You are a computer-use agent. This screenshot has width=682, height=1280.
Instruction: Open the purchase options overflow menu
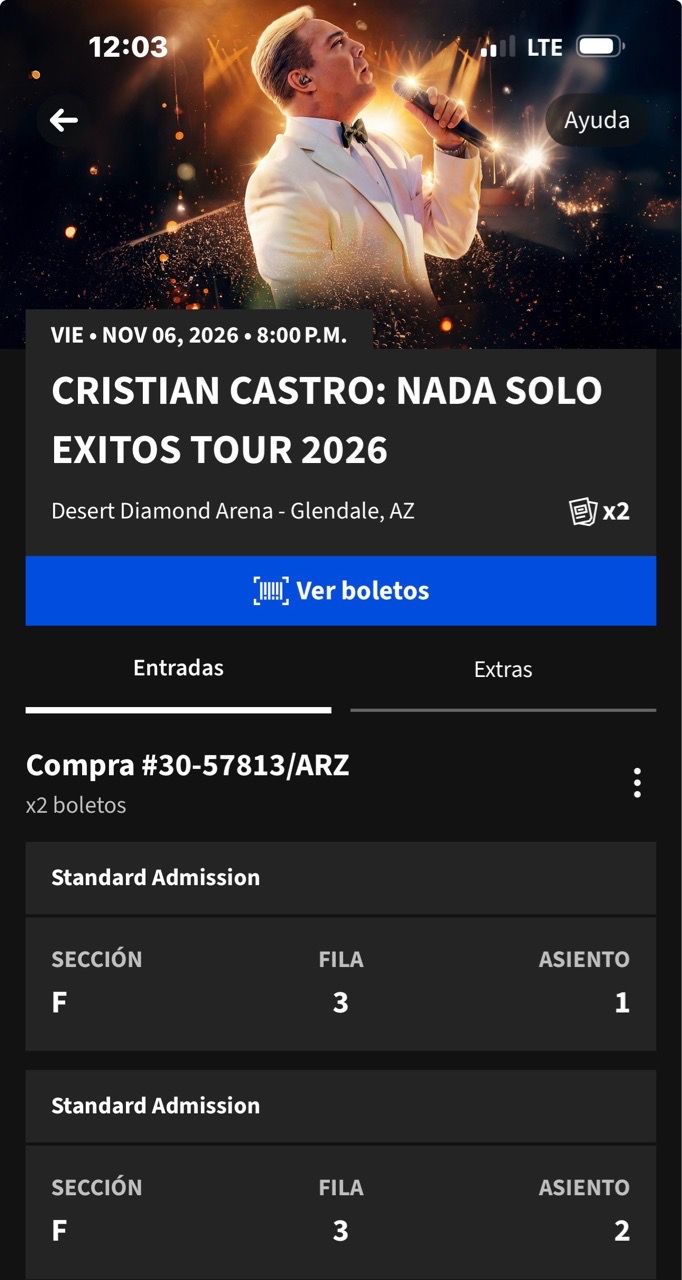coord(637,783)
